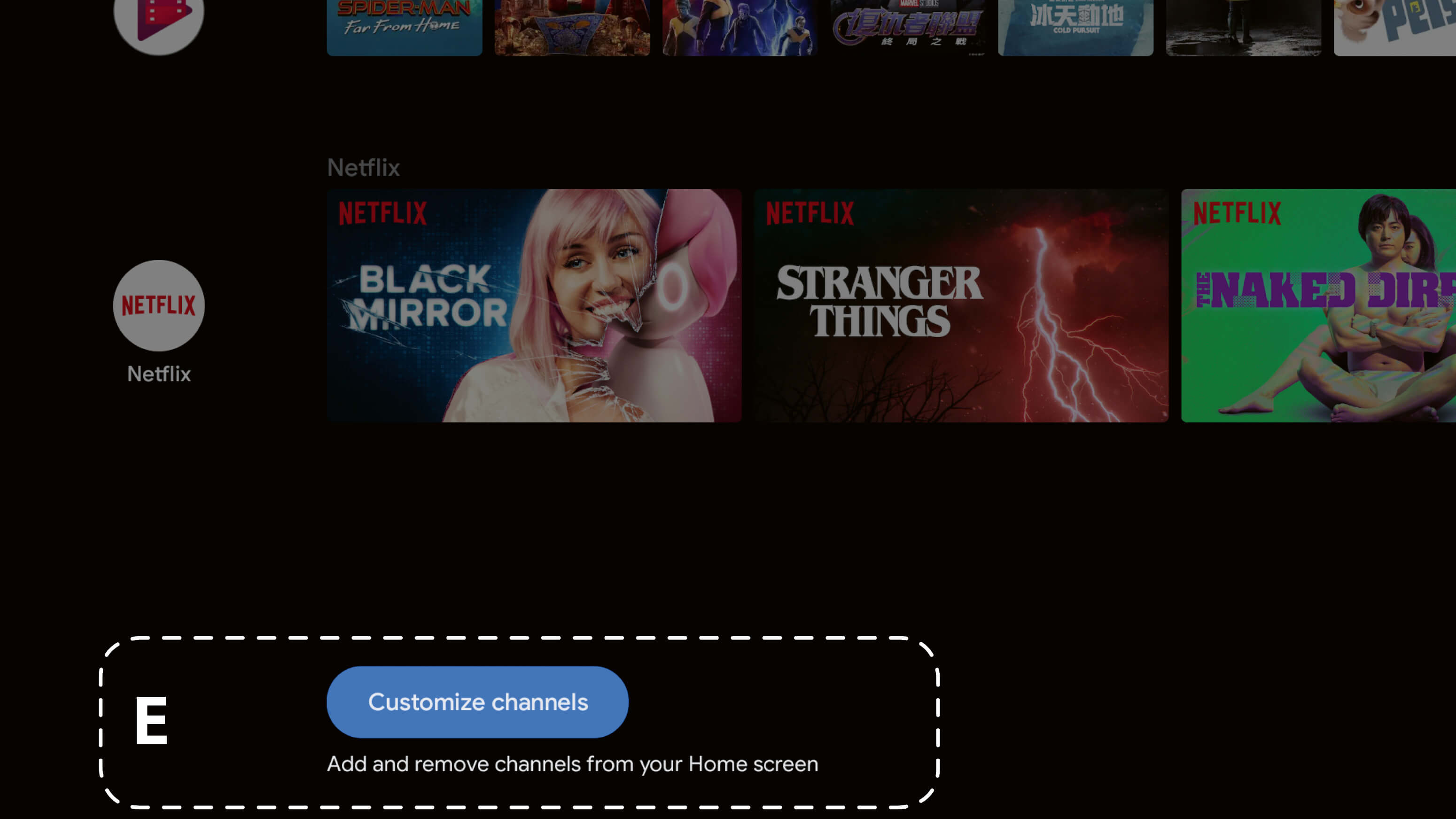
Task: Open the Stranger Things tile
Action: pyautogui.click(x=961, y=305)
